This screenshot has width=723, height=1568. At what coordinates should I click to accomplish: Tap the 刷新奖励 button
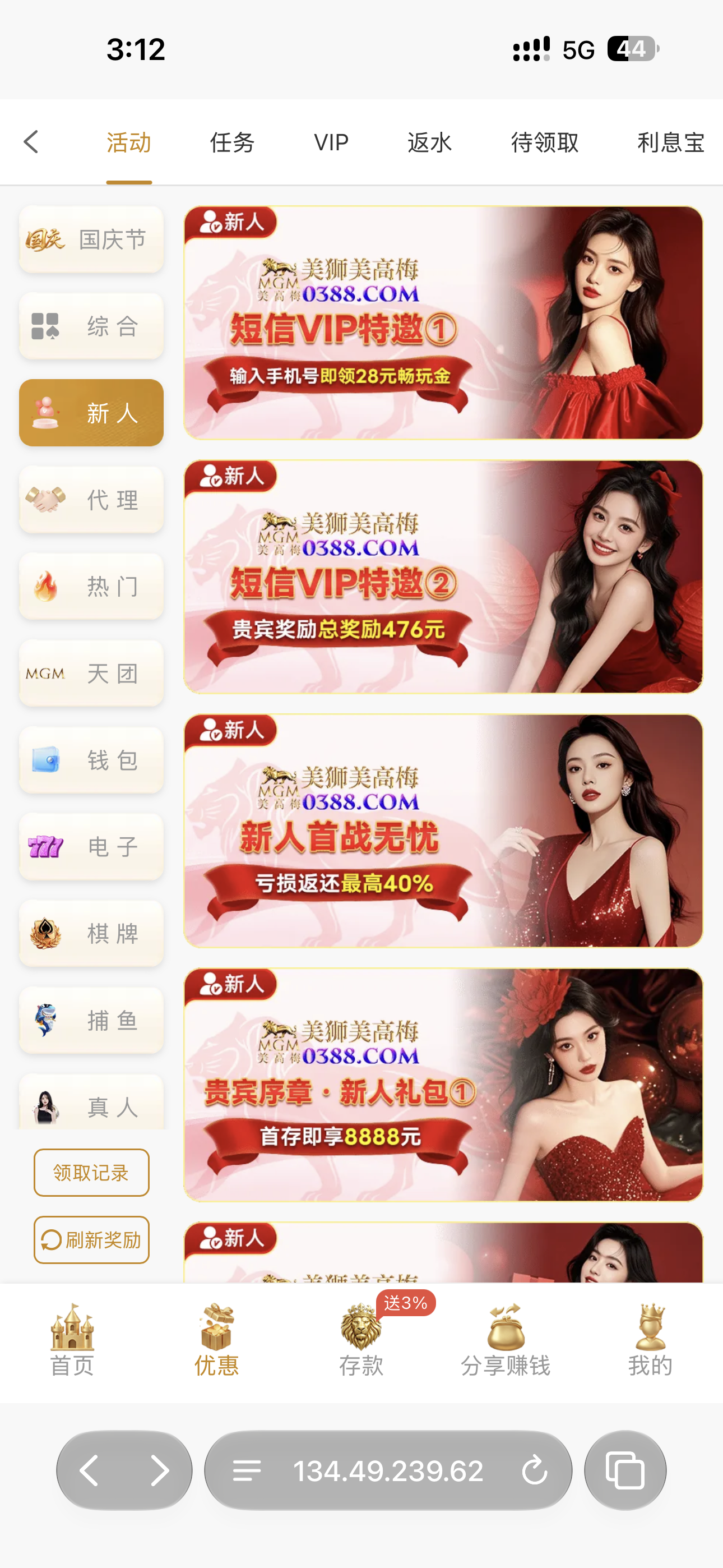(91, 1240)
